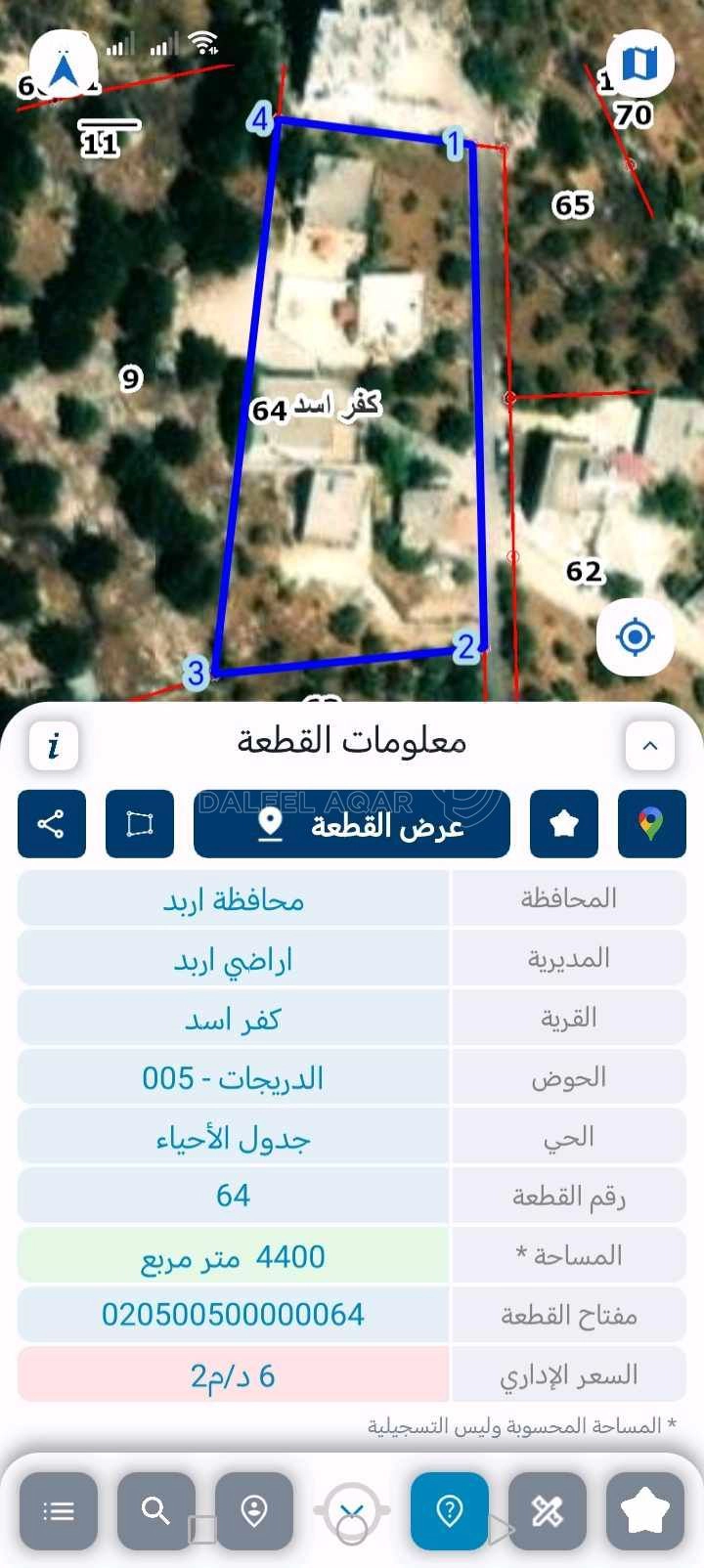Screen dimensions: 704x1568
Task: Select the polygon boundary tool
Action: click(139, 823)
